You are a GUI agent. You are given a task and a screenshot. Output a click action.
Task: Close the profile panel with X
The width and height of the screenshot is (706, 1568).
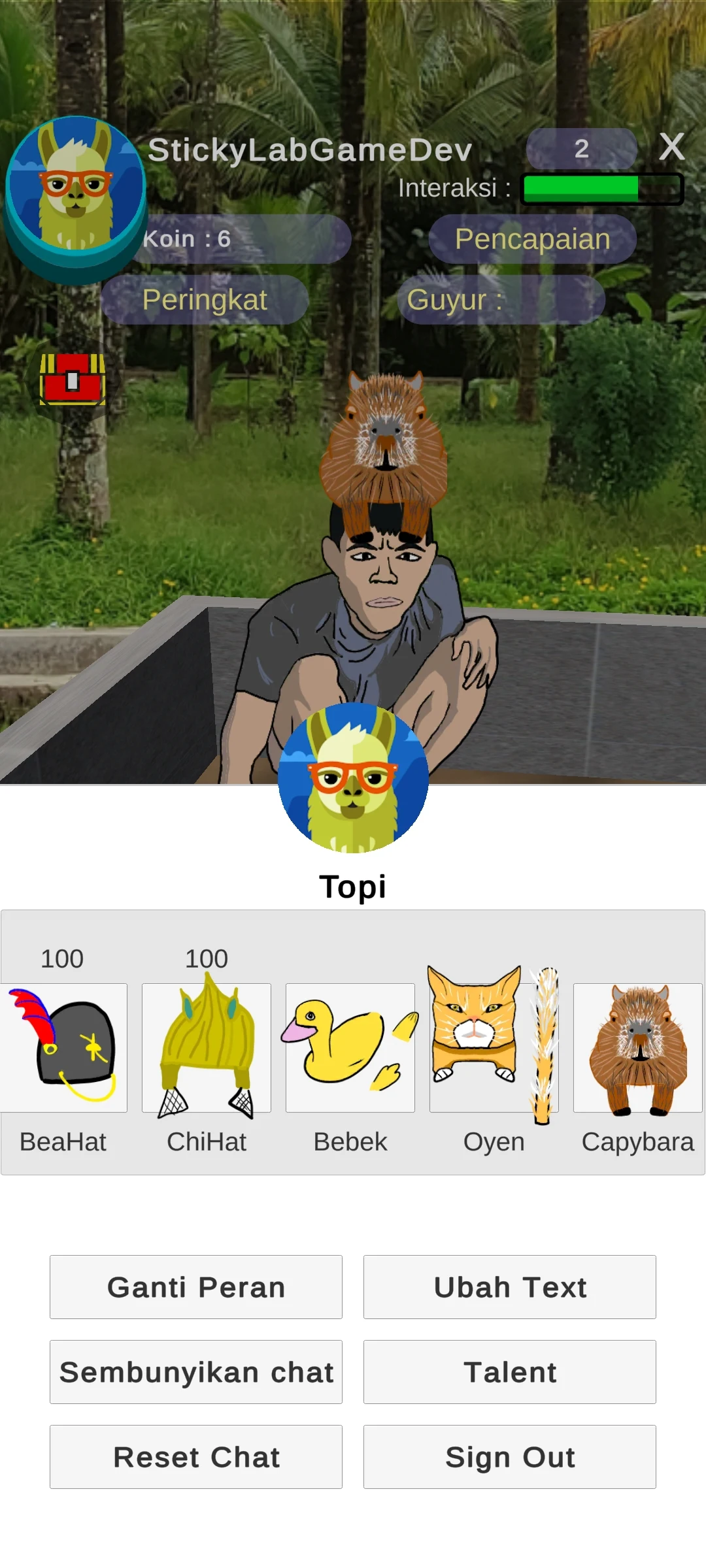point(671,147)
